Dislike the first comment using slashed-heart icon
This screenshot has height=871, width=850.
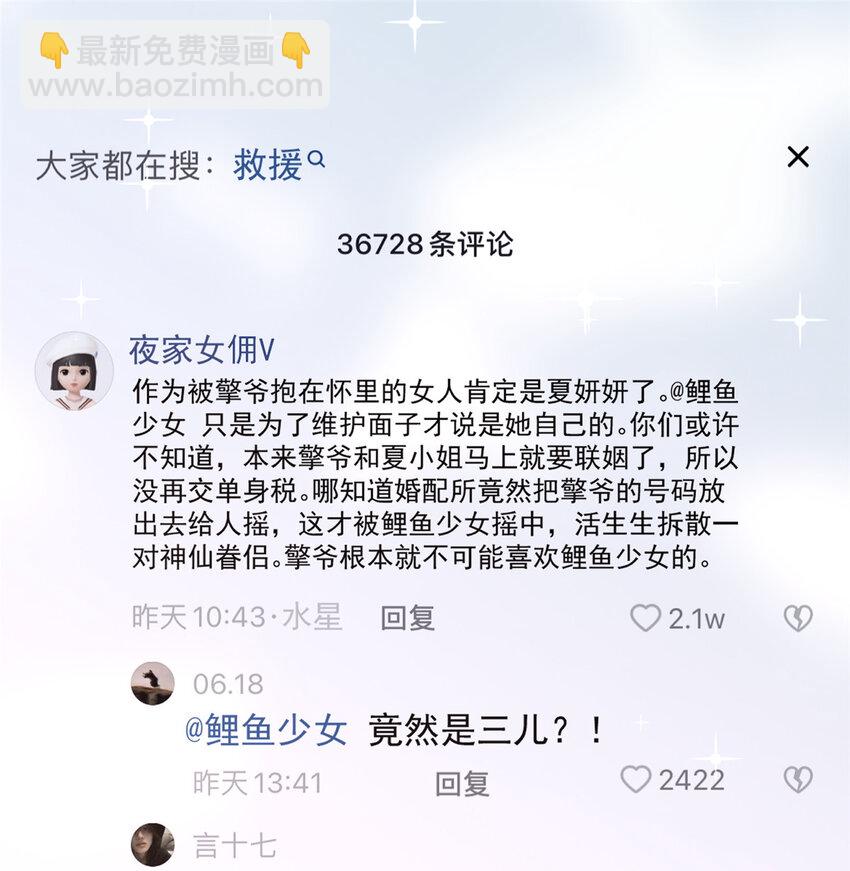797,619
